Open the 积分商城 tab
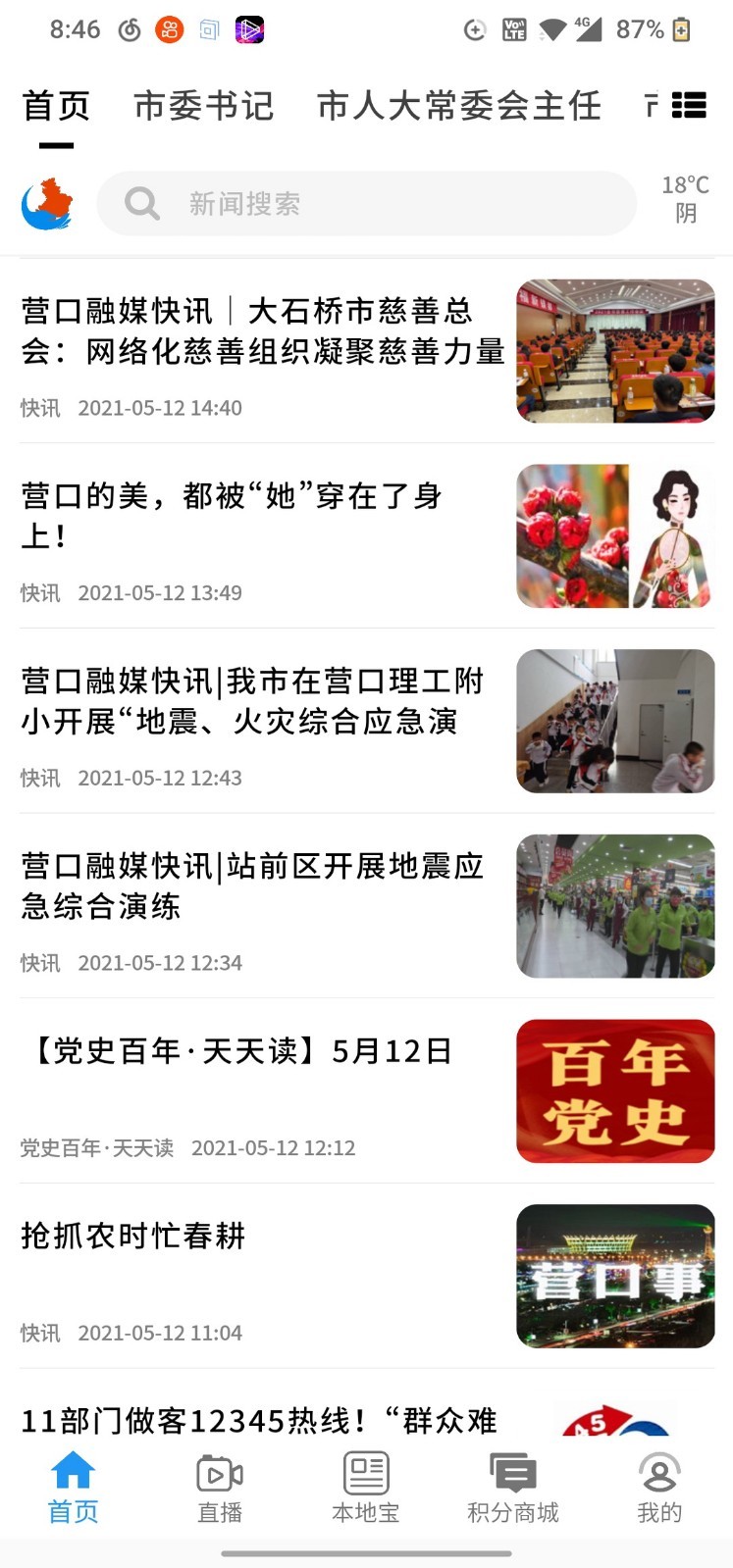 (x=512, y=1489)
